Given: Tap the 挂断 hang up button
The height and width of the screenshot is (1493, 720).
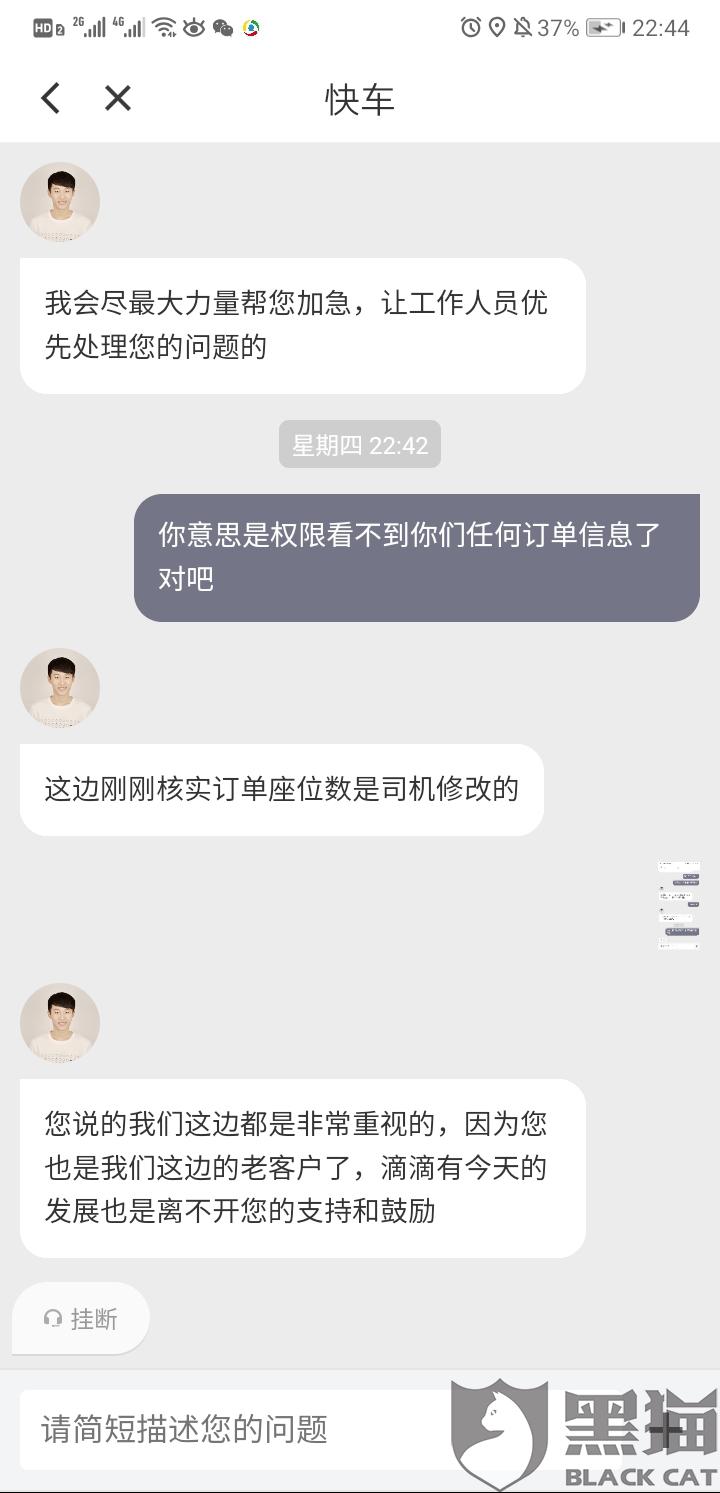Looking at the screenshot, I should point(81,1319).
